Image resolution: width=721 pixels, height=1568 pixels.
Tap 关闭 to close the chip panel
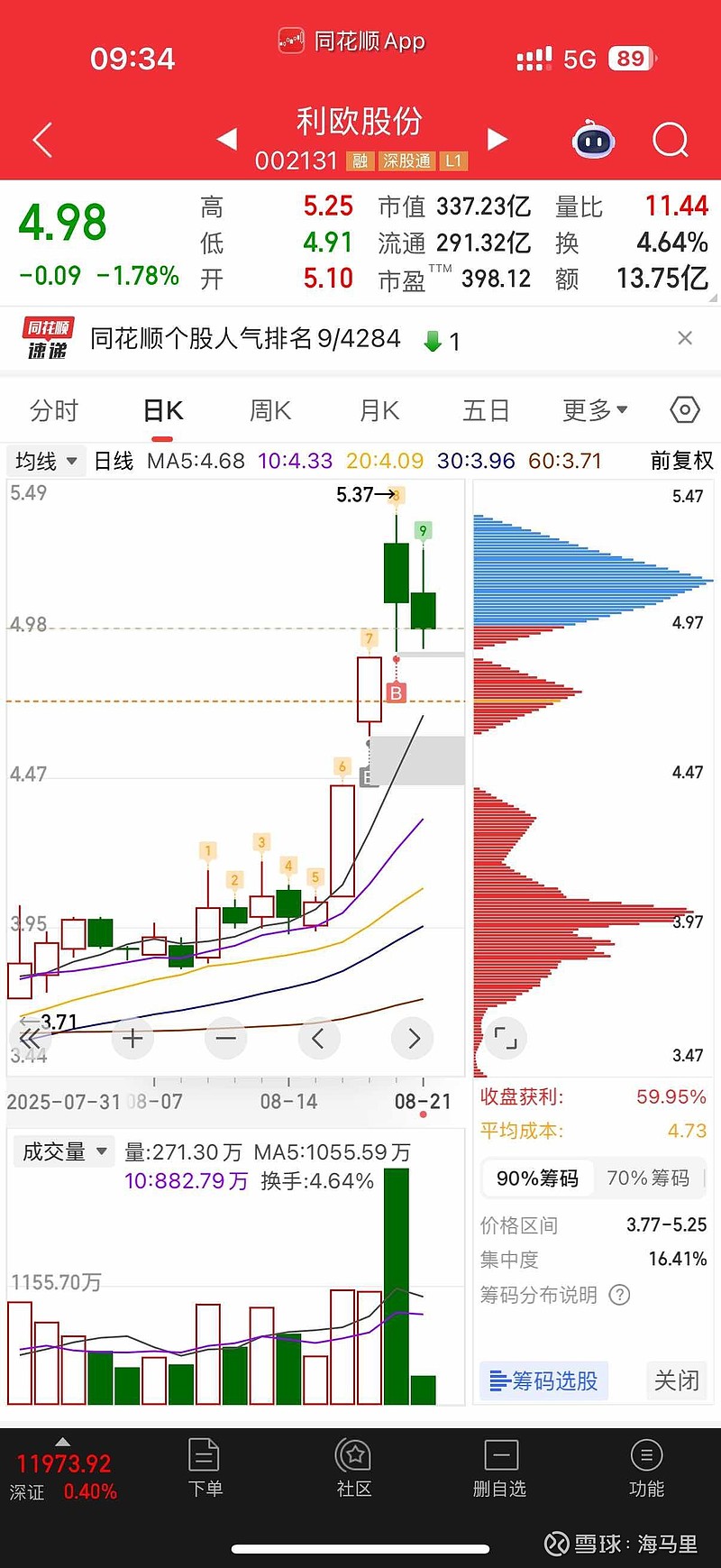[x=676, y=1380]
